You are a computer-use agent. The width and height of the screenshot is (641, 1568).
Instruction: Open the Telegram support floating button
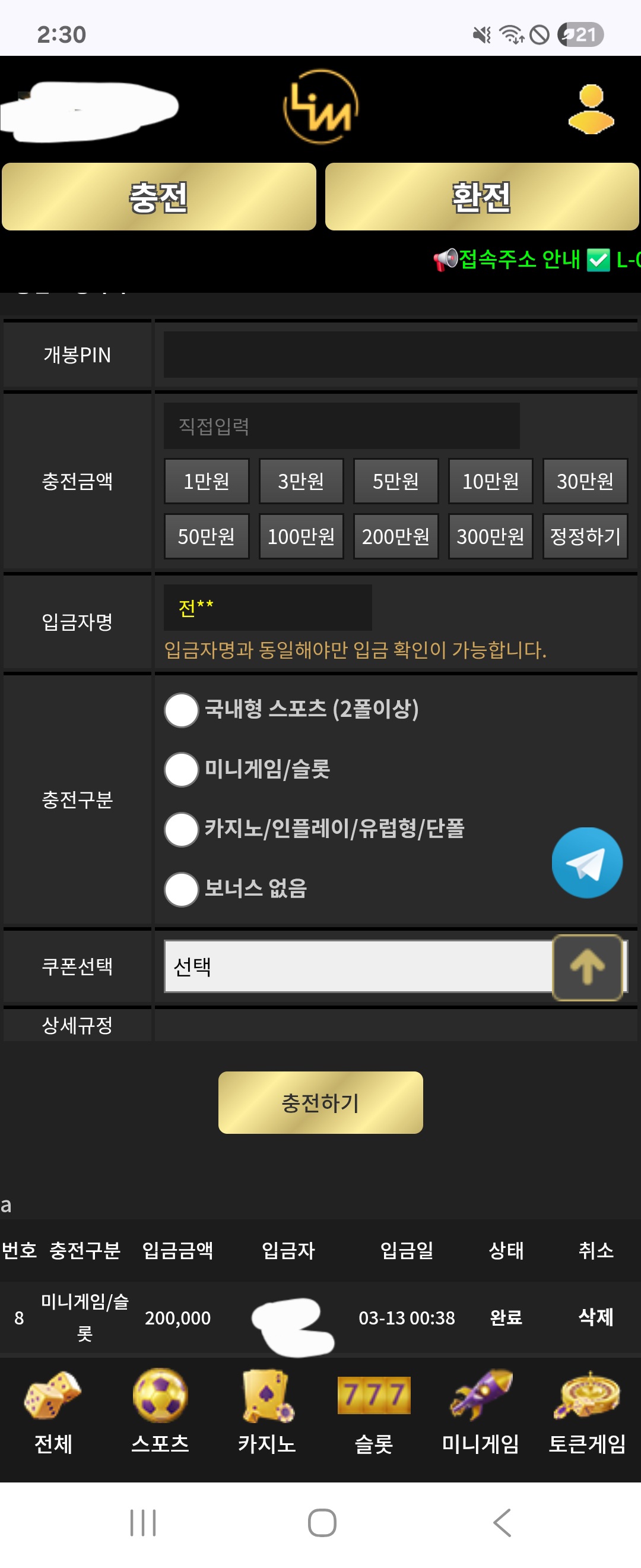[587, 862]
